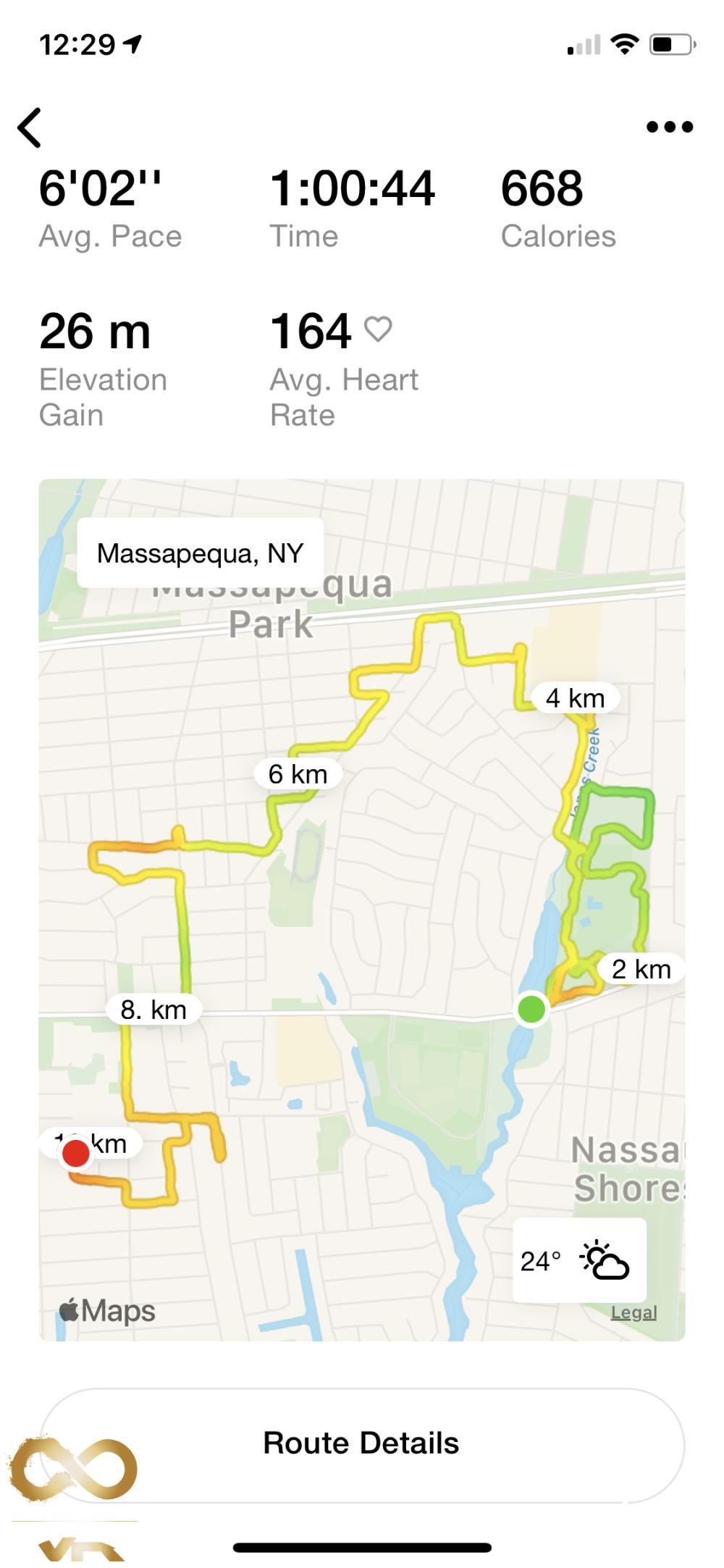This screenshot has width=724, height=1568.
Task: Go back using the top-left arrow
Action: (30, 128)
